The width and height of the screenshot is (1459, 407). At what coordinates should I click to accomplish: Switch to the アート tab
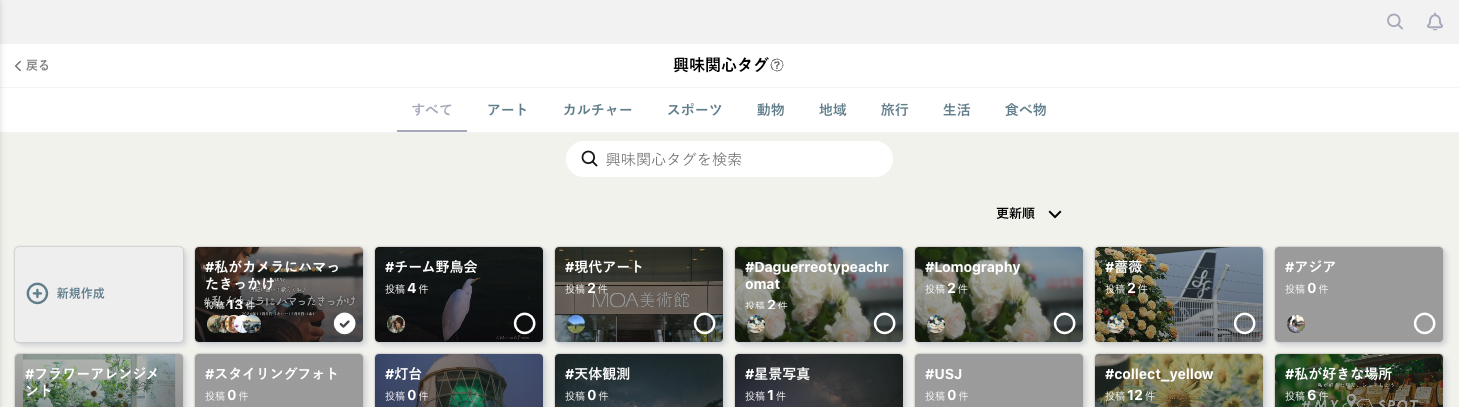507,110
